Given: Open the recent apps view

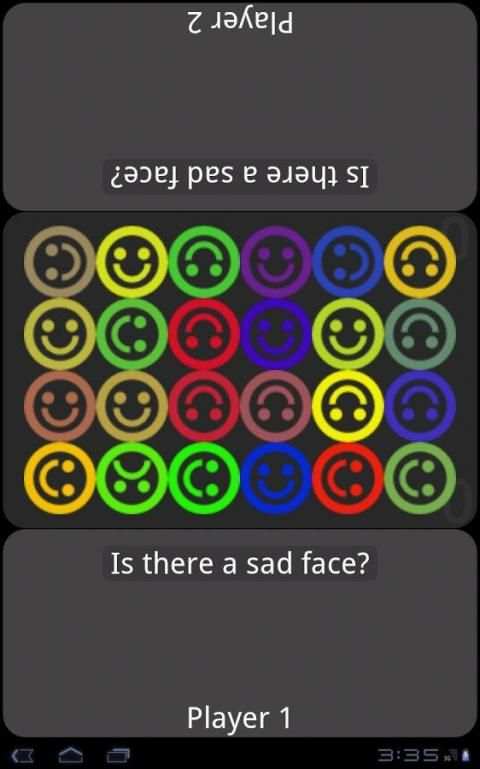Looking at the screenshot, I should click(118, 755).
